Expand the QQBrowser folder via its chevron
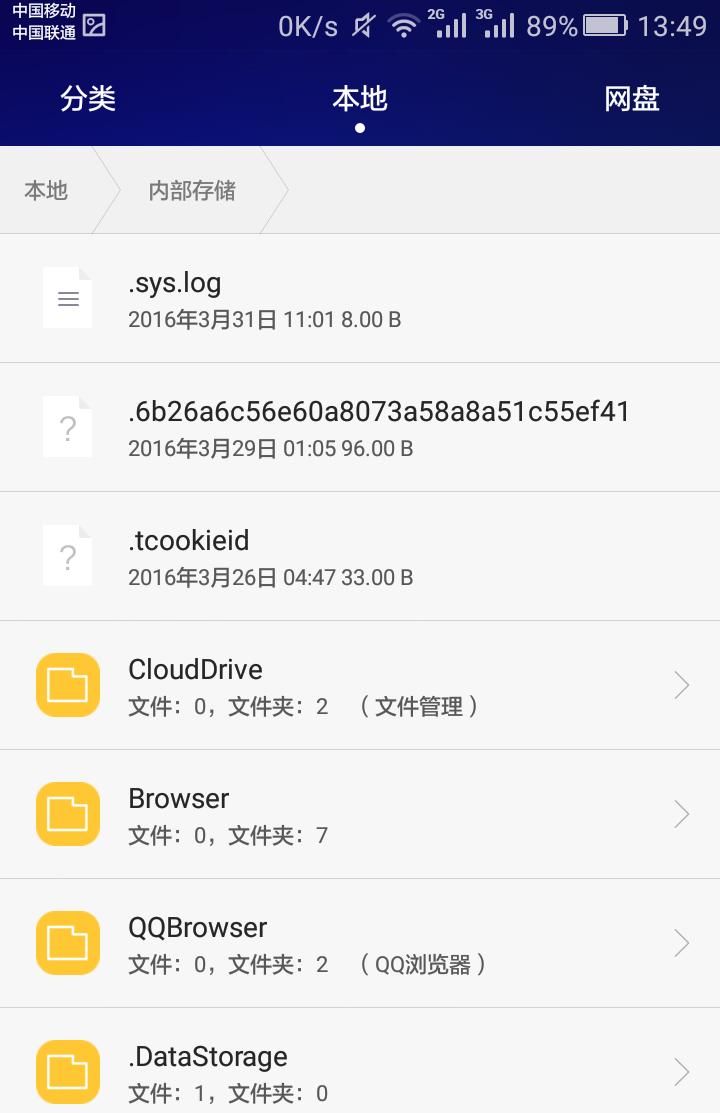Screen dimensions: 720x1113 pyautogui.click(x=681, y=942)
